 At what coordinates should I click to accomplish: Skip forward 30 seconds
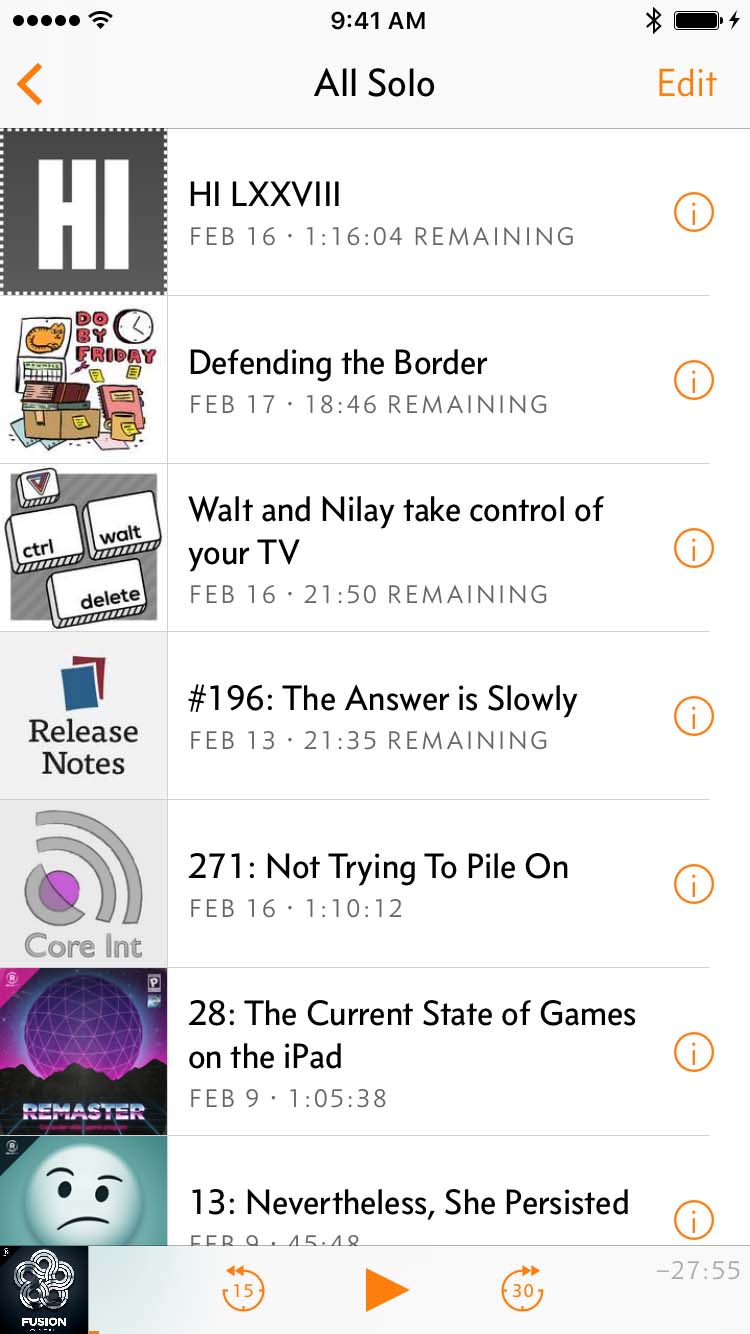point(523,1290)
